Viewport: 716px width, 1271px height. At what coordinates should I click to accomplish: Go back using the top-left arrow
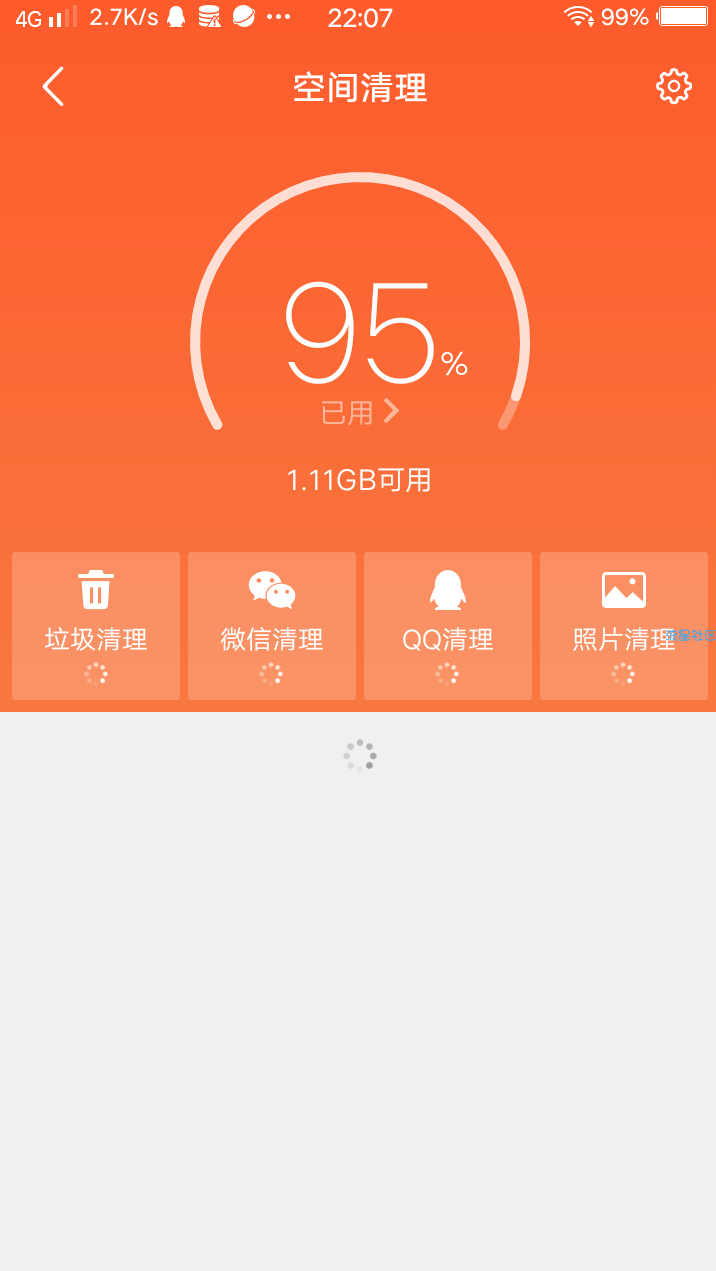pos(53,87)
